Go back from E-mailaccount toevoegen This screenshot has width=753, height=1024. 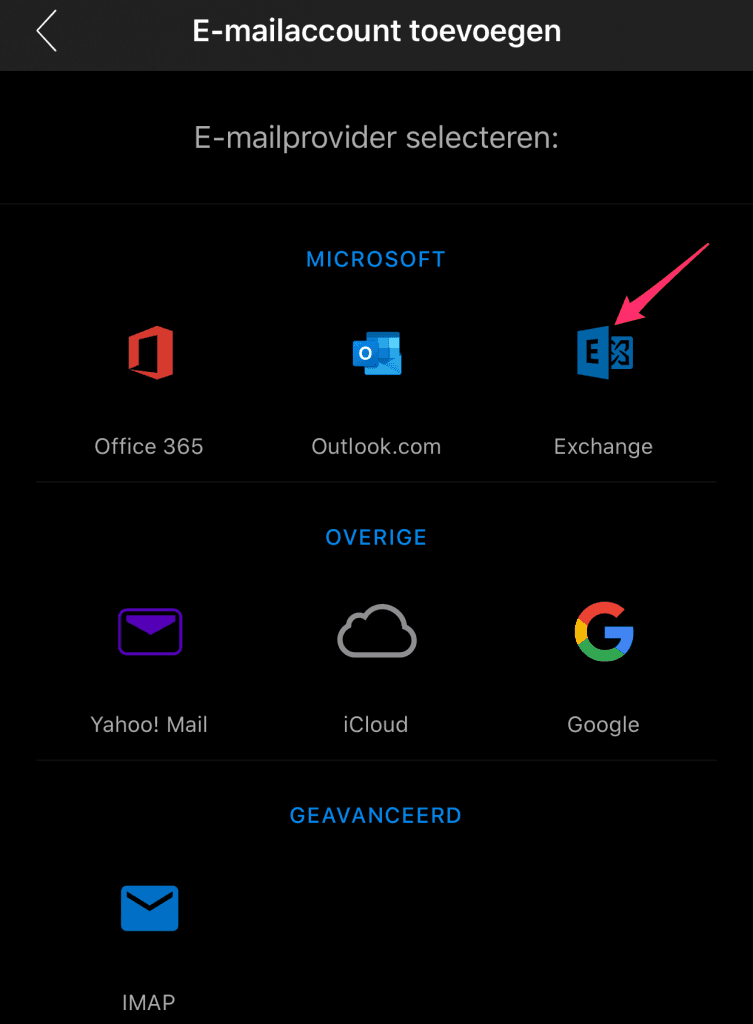pos(46,31)
